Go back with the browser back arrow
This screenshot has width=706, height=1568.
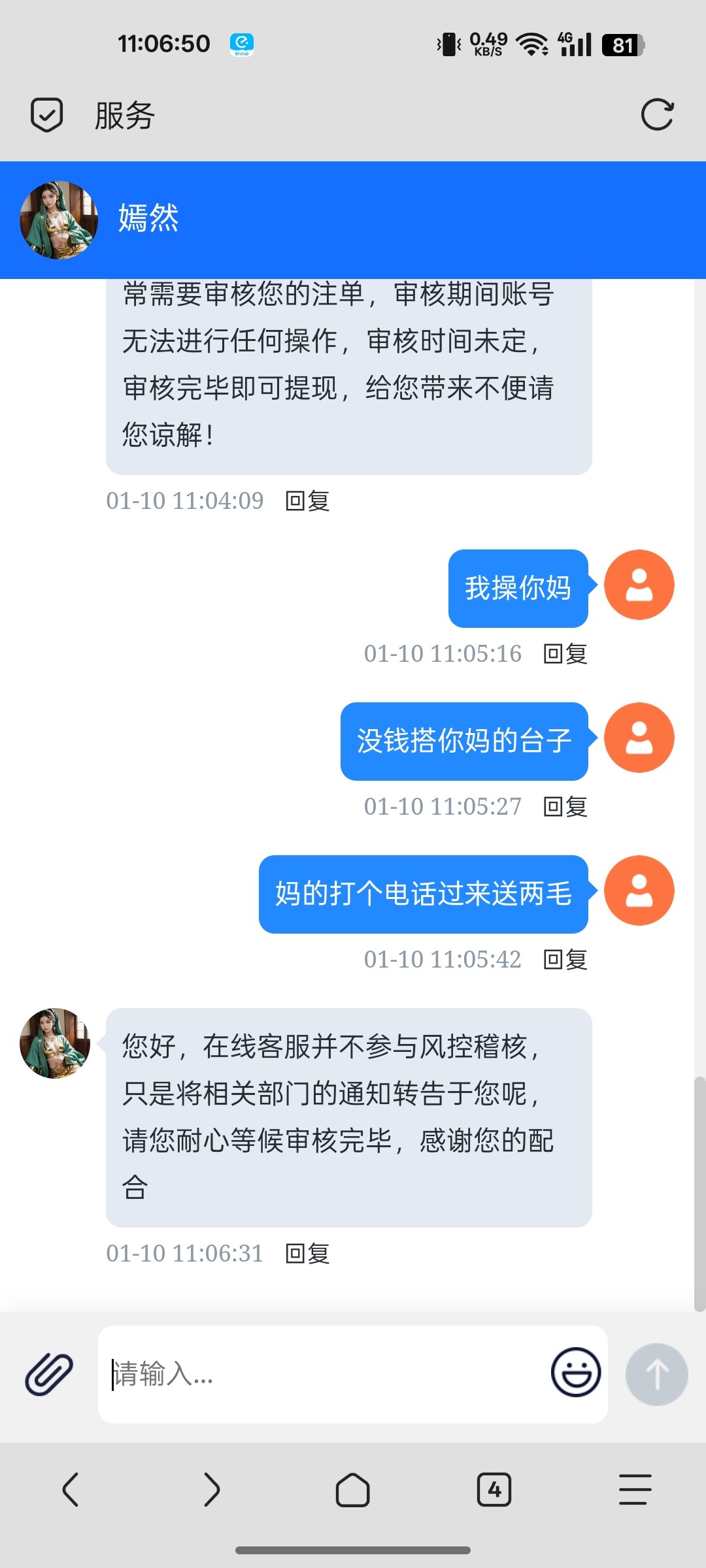pyautogui.click(x=71, y=1492)
